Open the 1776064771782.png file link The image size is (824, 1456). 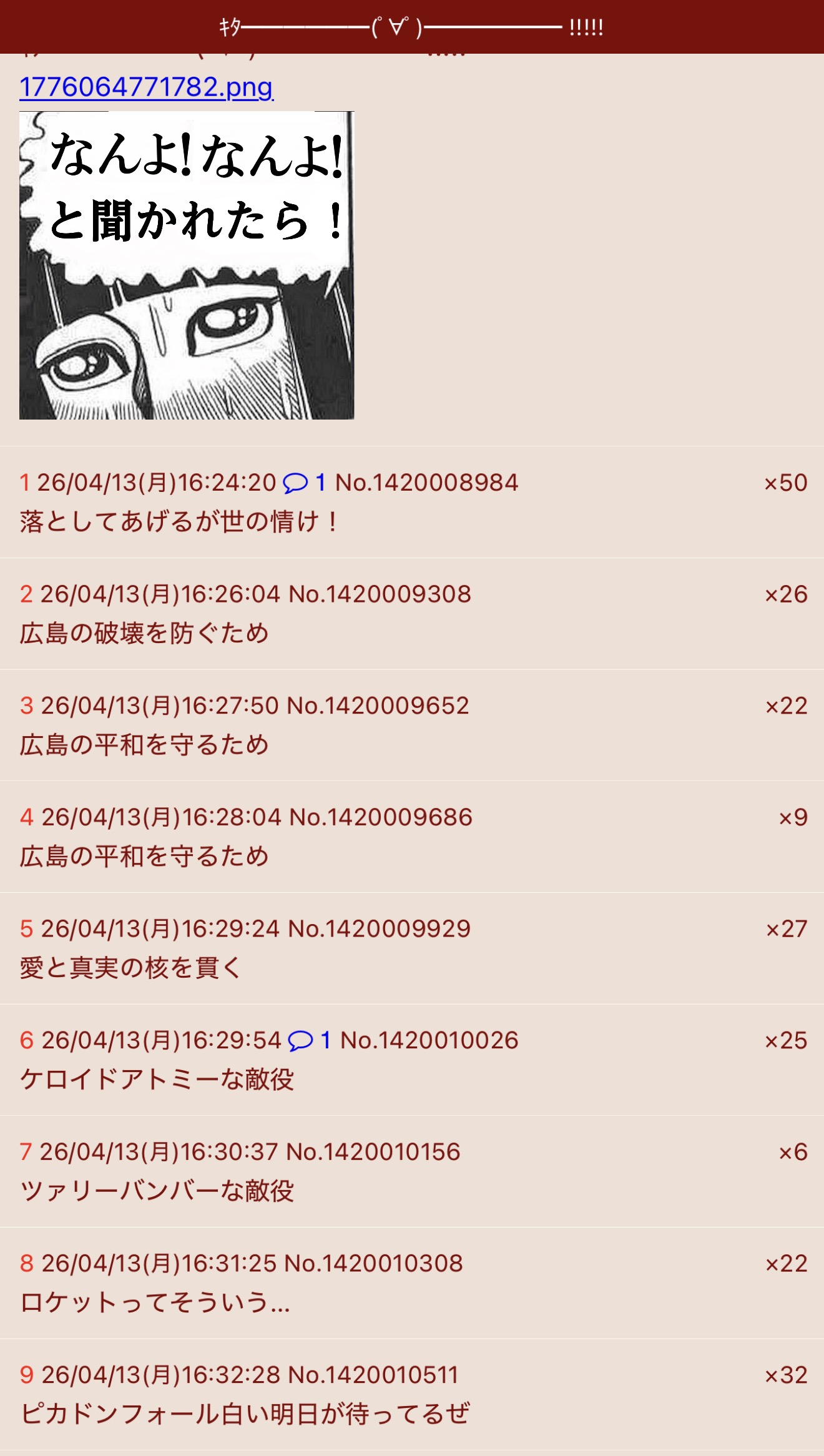tap(146, 87)
